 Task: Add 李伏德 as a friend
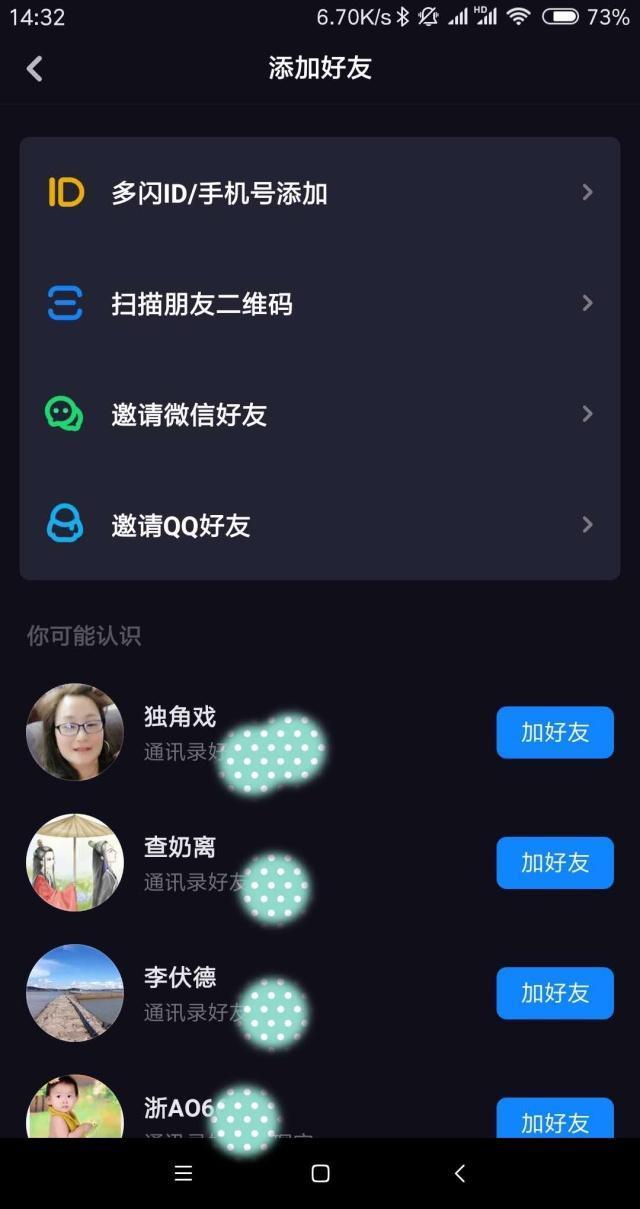click(x=555, y=993)
